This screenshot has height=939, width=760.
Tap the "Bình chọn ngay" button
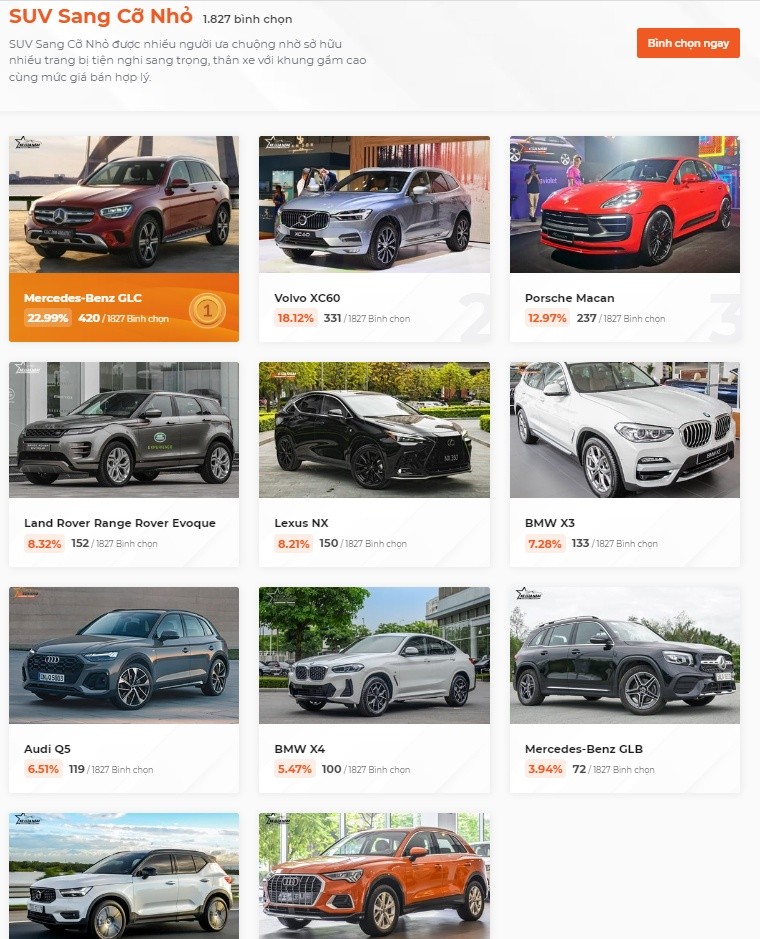(x=688, y=43)
